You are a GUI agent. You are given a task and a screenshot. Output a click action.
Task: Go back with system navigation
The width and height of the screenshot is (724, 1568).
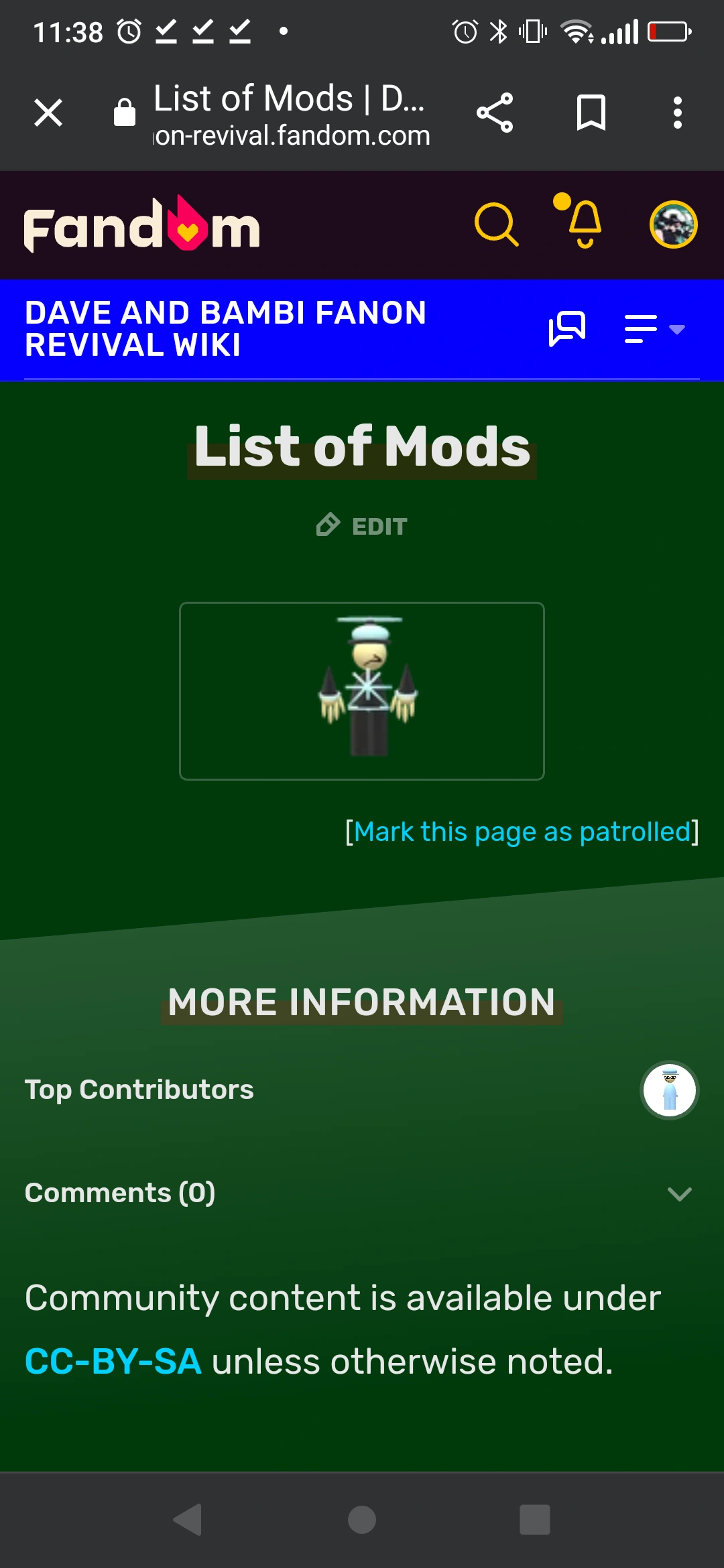point(188,1519)
